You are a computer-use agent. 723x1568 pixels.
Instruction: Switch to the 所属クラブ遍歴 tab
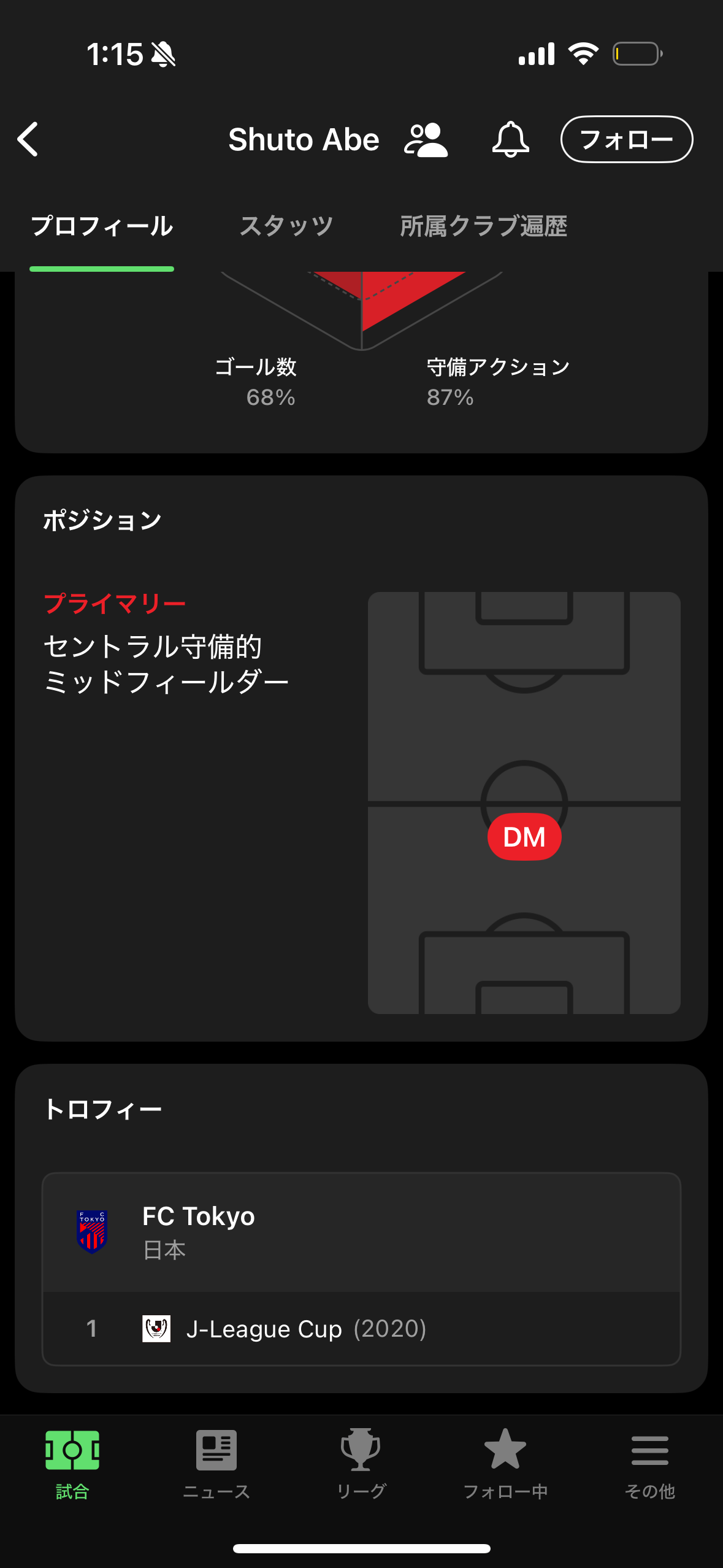tap(483, 226)
